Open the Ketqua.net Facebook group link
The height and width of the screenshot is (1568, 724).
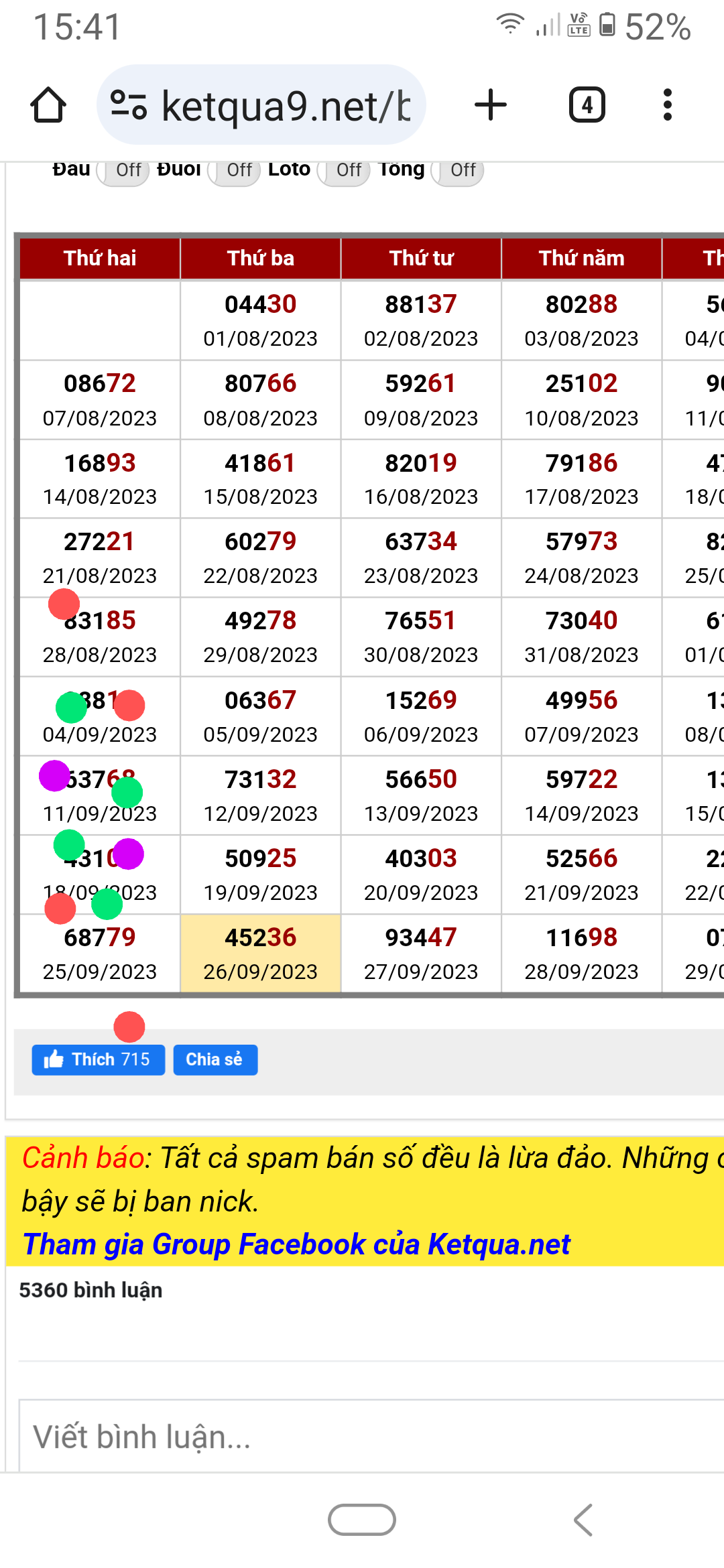296,1244
